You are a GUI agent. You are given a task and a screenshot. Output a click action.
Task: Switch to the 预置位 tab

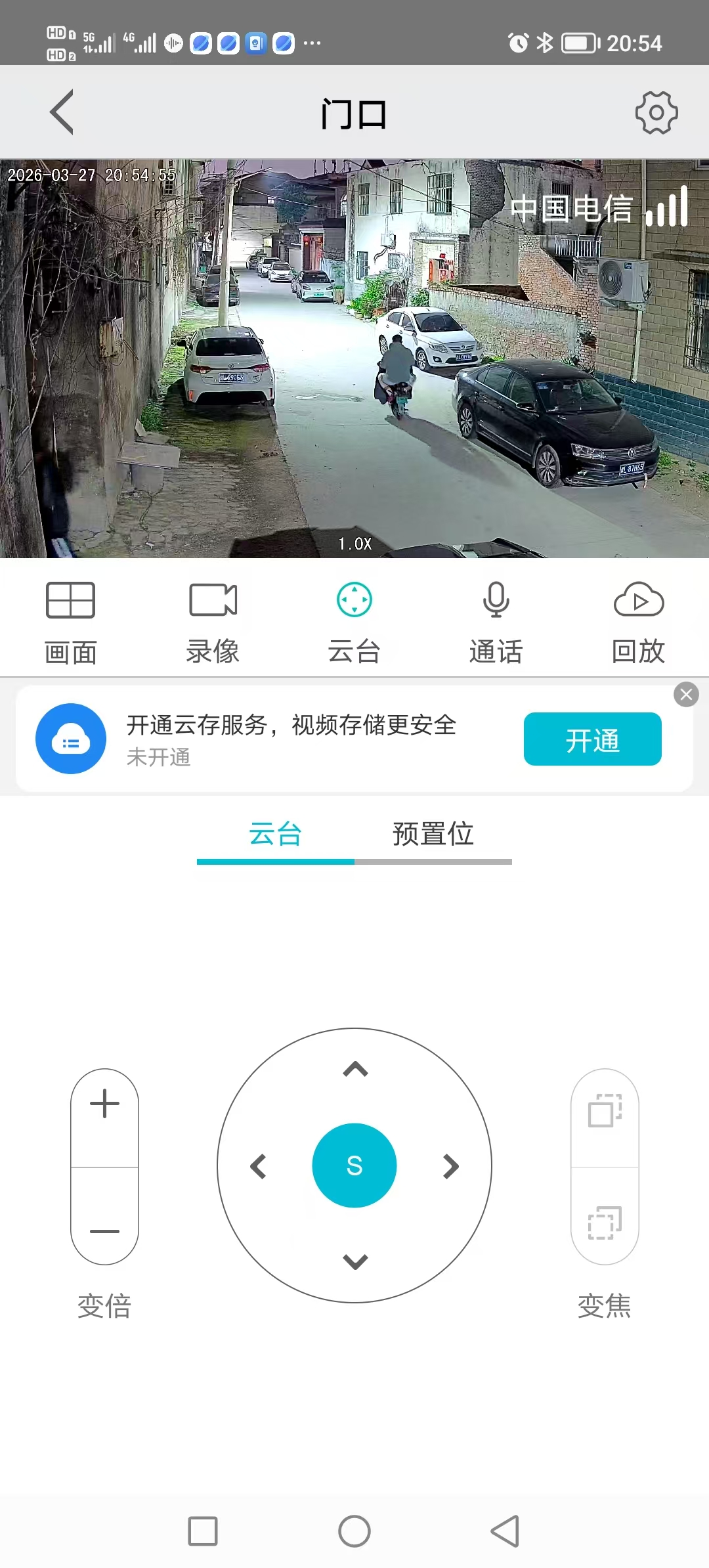(433, 835)
